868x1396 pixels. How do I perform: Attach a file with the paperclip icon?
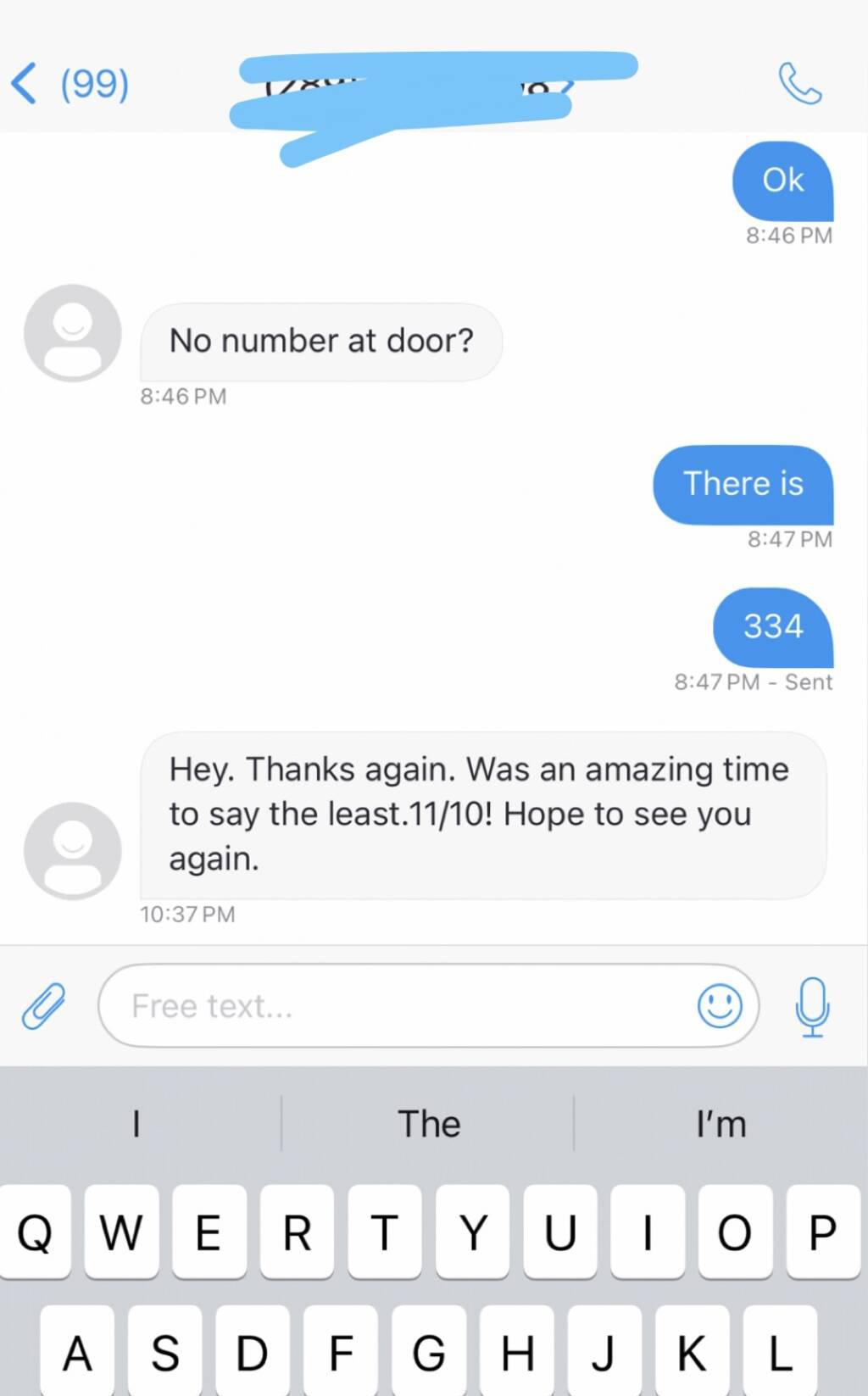pos(43,1006)
